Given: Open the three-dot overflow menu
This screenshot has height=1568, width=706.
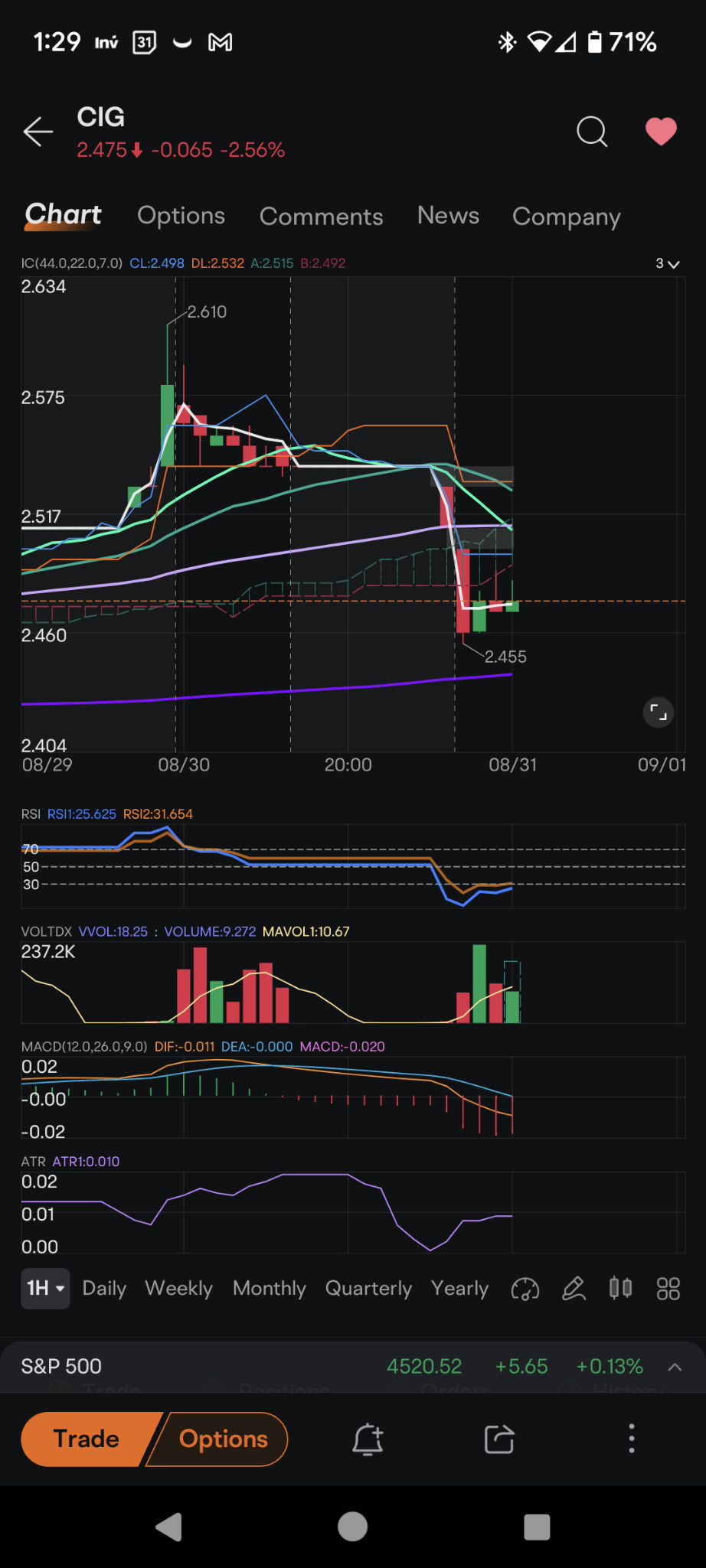Looking at the screenshot, I should (632, 1439).
